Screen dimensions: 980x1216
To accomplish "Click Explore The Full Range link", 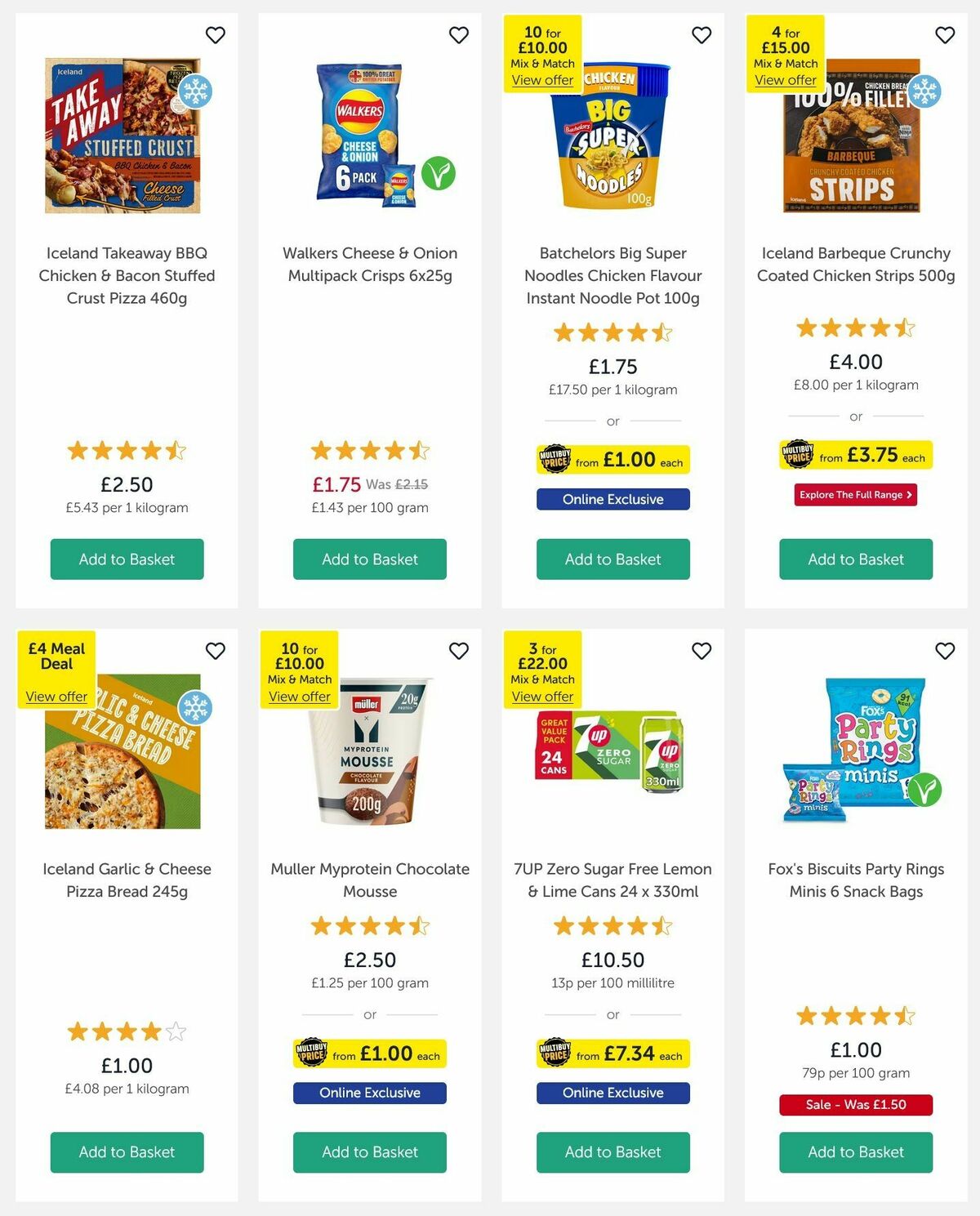I will pos(855,494).
